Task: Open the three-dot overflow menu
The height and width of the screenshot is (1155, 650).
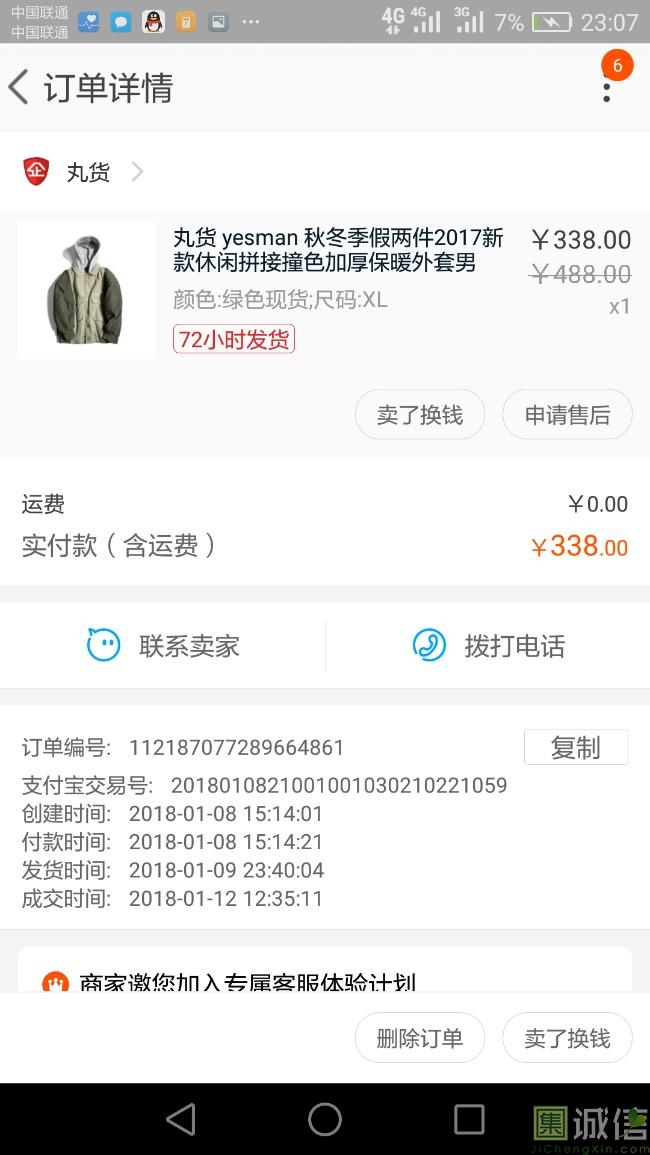Action: pos(606,88)
